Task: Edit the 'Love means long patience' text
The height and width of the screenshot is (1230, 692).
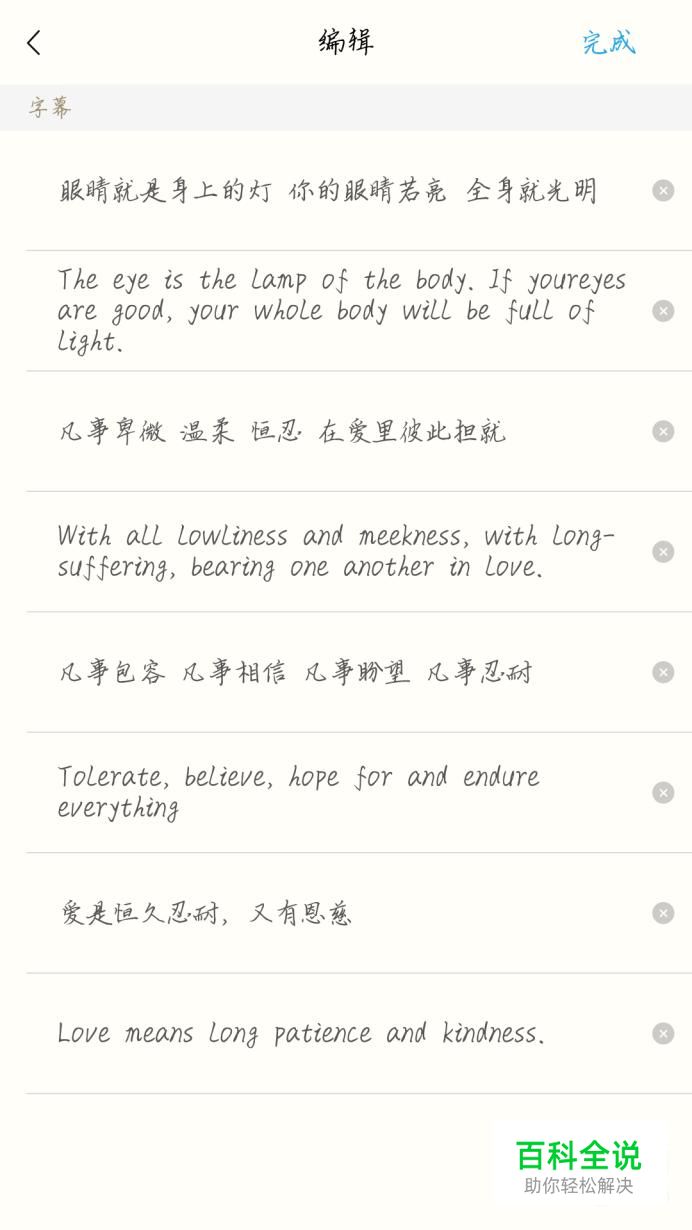Action: (x=301, y=1033)
